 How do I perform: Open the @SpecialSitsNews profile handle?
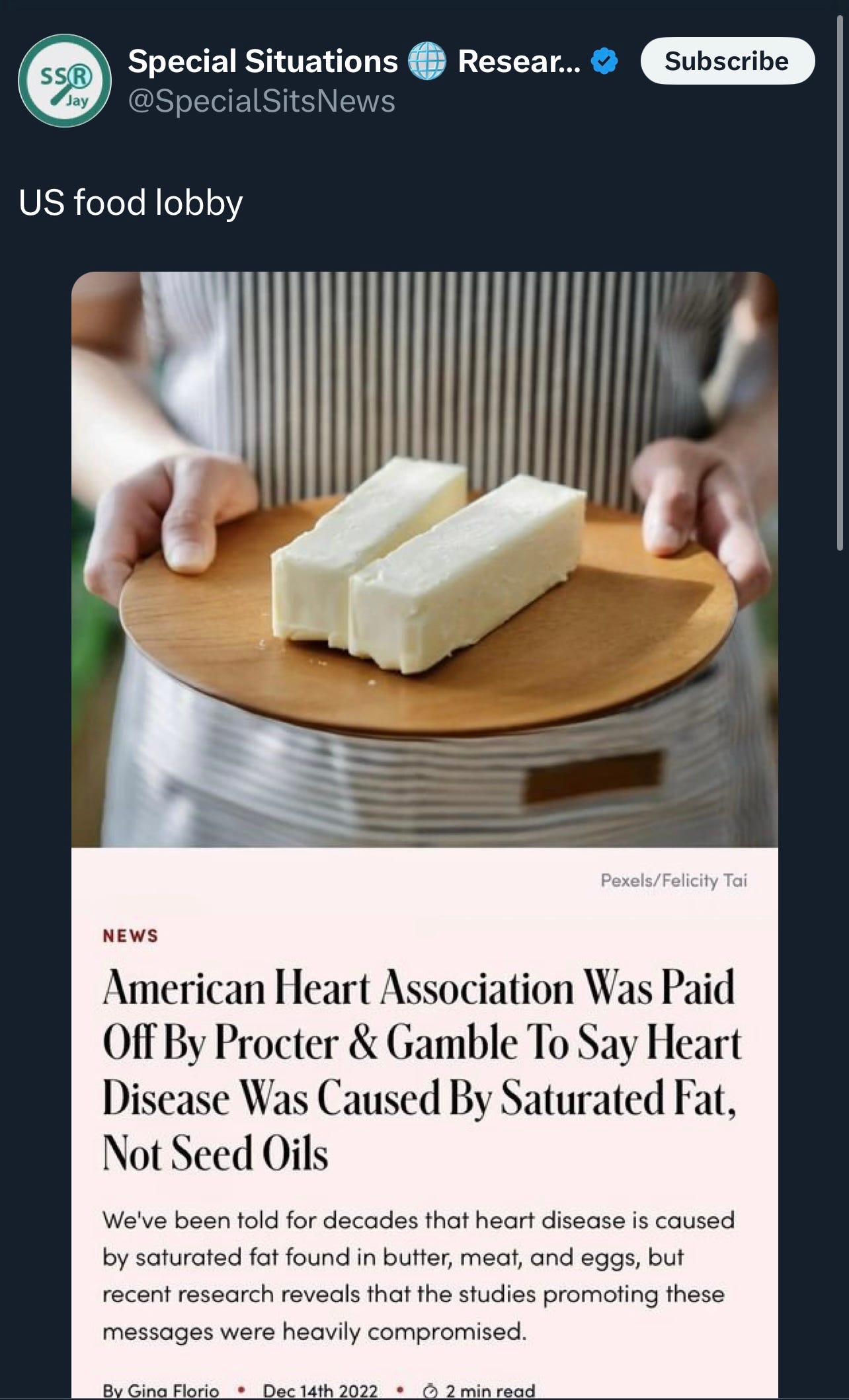click(x=261, y=101)
